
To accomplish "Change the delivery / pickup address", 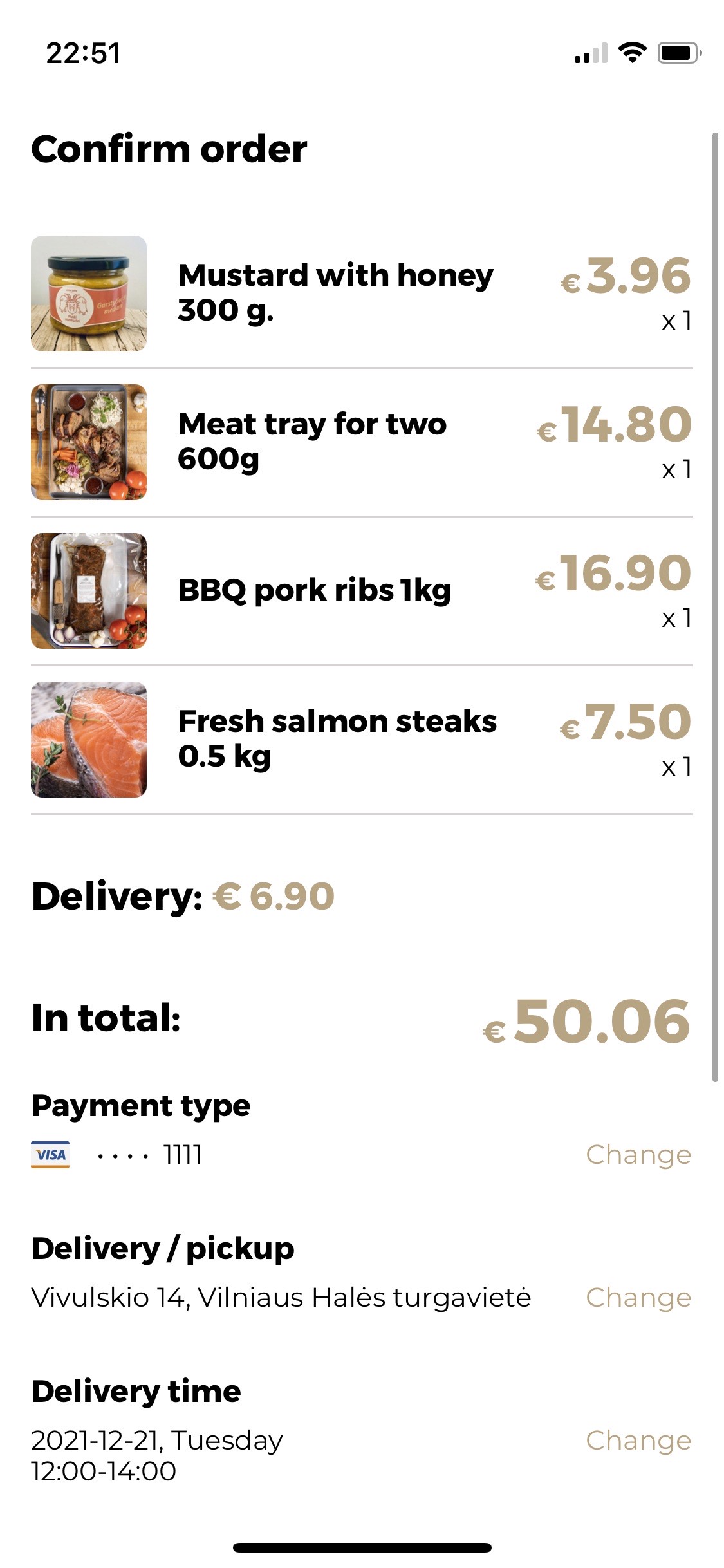I will point(638,1298).
